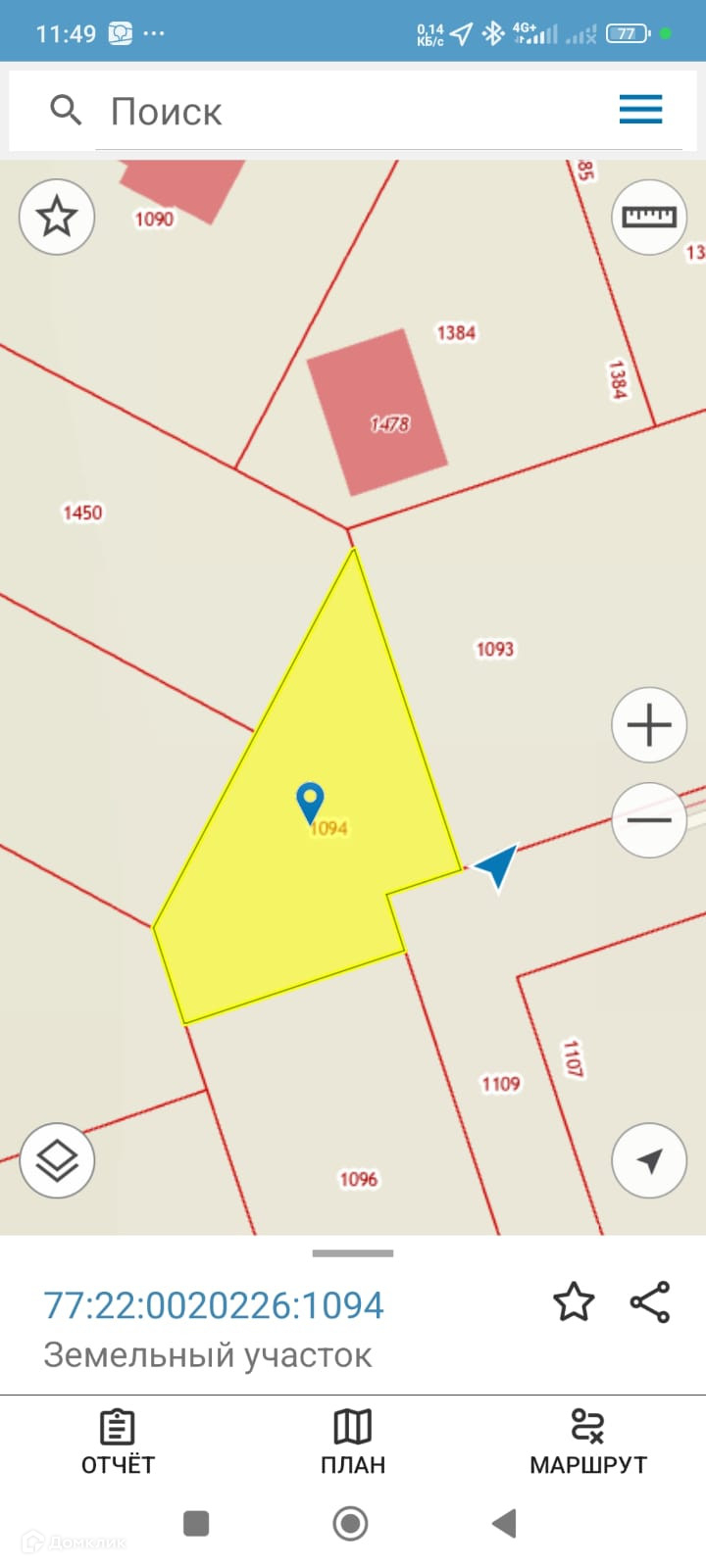Open the ПЛАН view
The width and height of the screenshot is (706, 1568).
coord(353,1443)
